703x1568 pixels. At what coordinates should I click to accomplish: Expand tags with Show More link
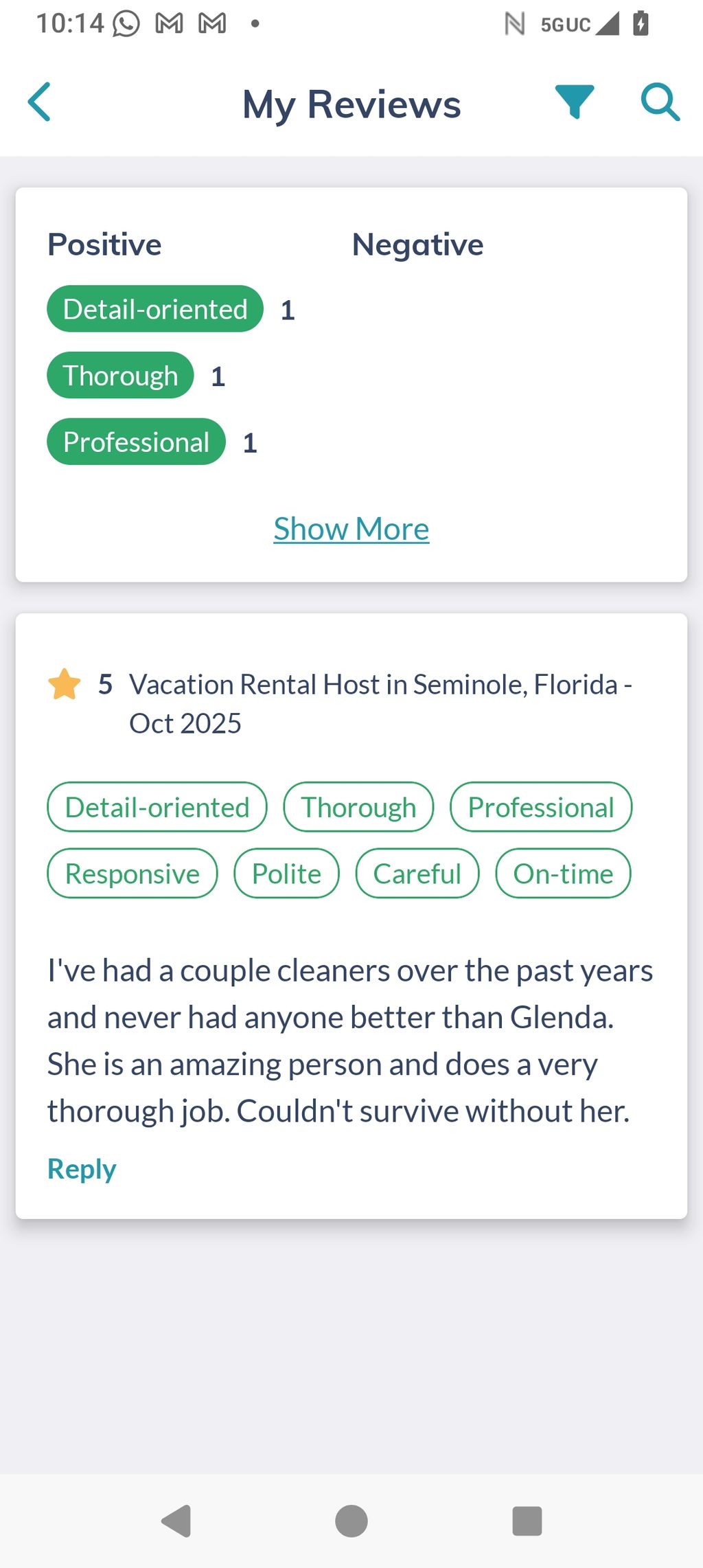tap(351, 529)
